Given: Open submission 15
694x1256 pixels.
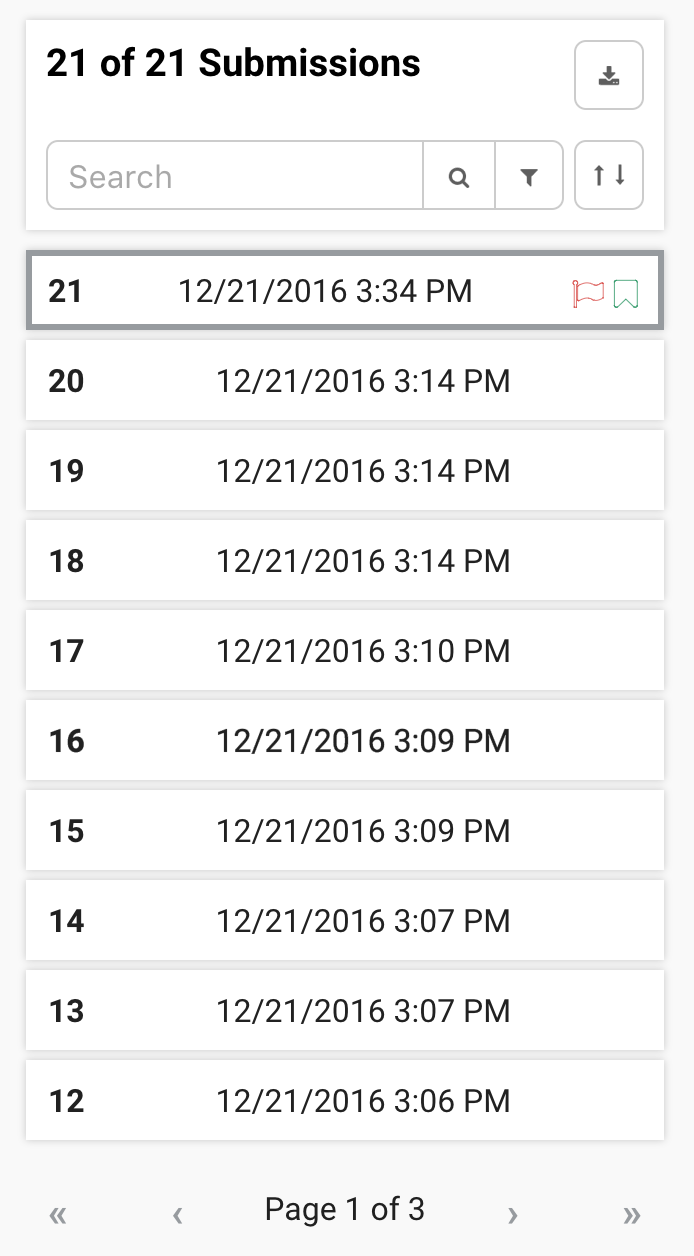Looking at the screenshot, I should pos(344,831).
